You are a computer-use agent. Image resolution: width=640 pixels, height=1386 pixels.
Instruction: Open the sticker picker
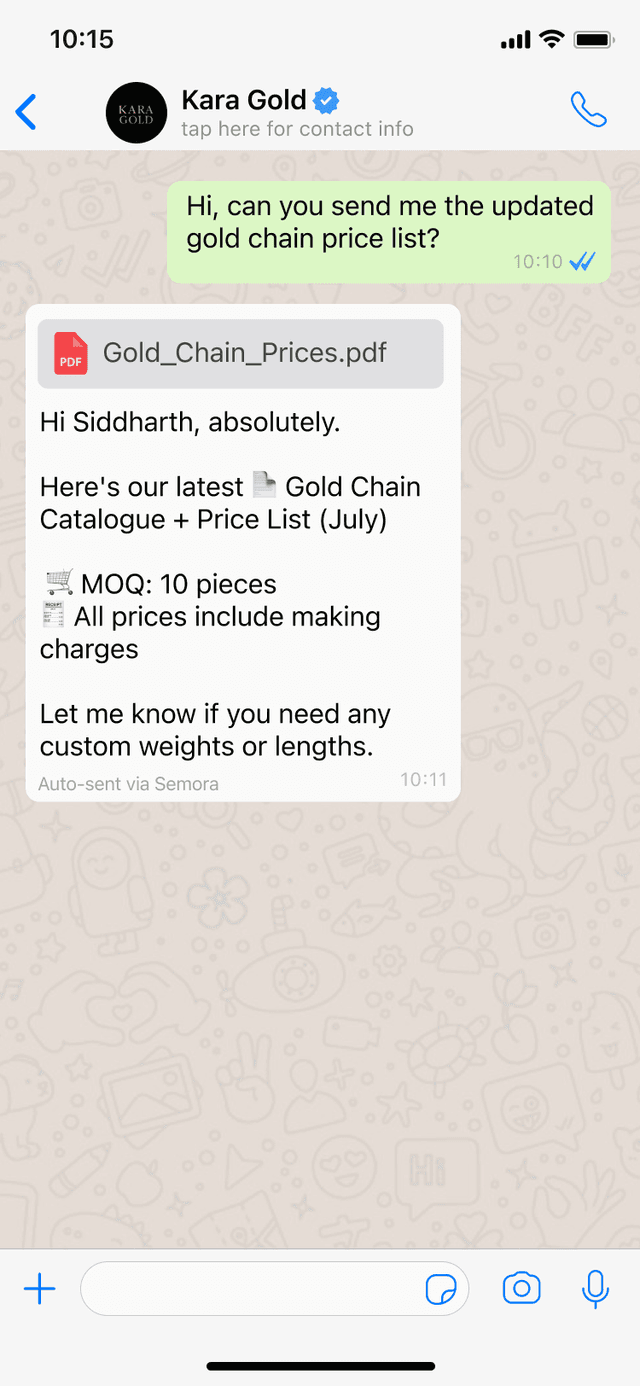pos(441,1289)
